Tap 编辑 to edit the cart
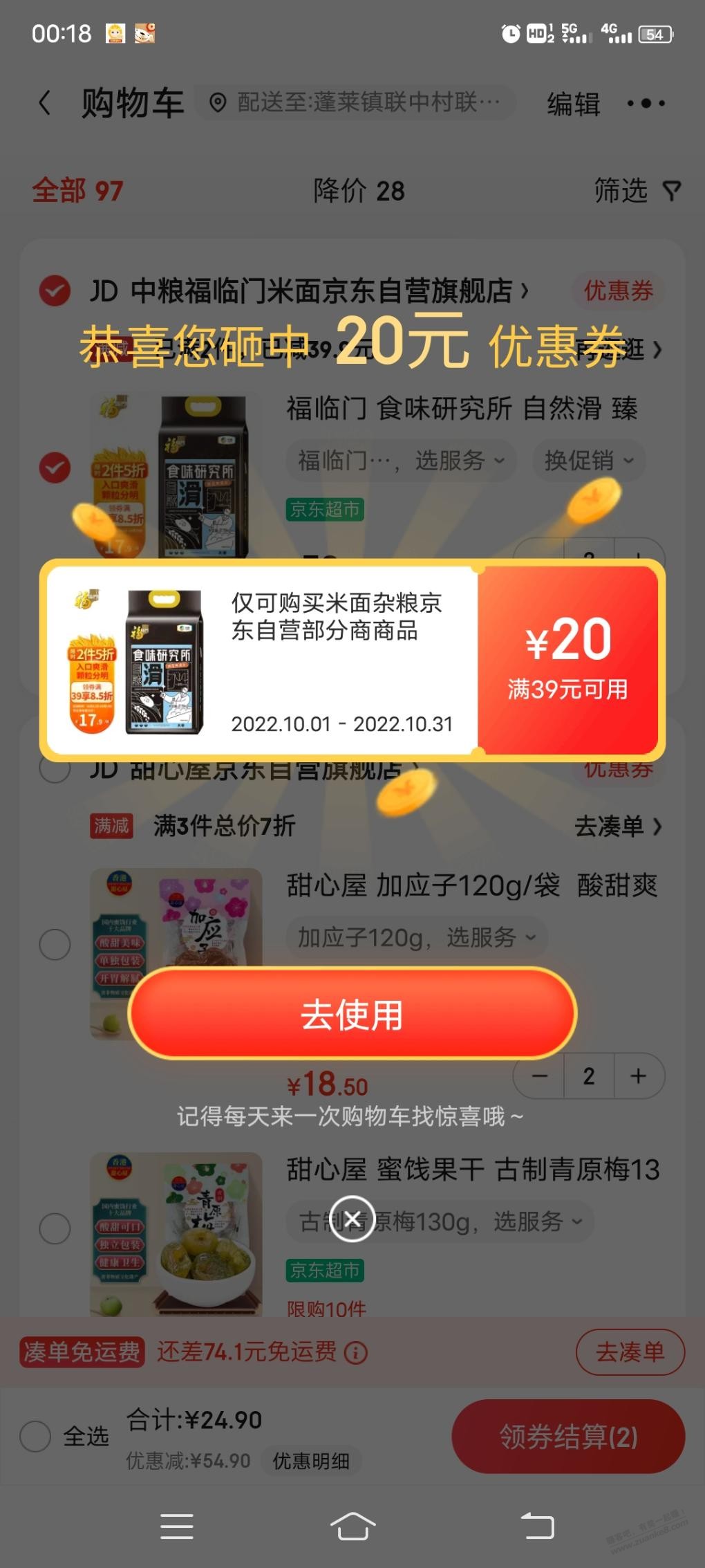705x1568 pixels. click(x=574, y=104)
